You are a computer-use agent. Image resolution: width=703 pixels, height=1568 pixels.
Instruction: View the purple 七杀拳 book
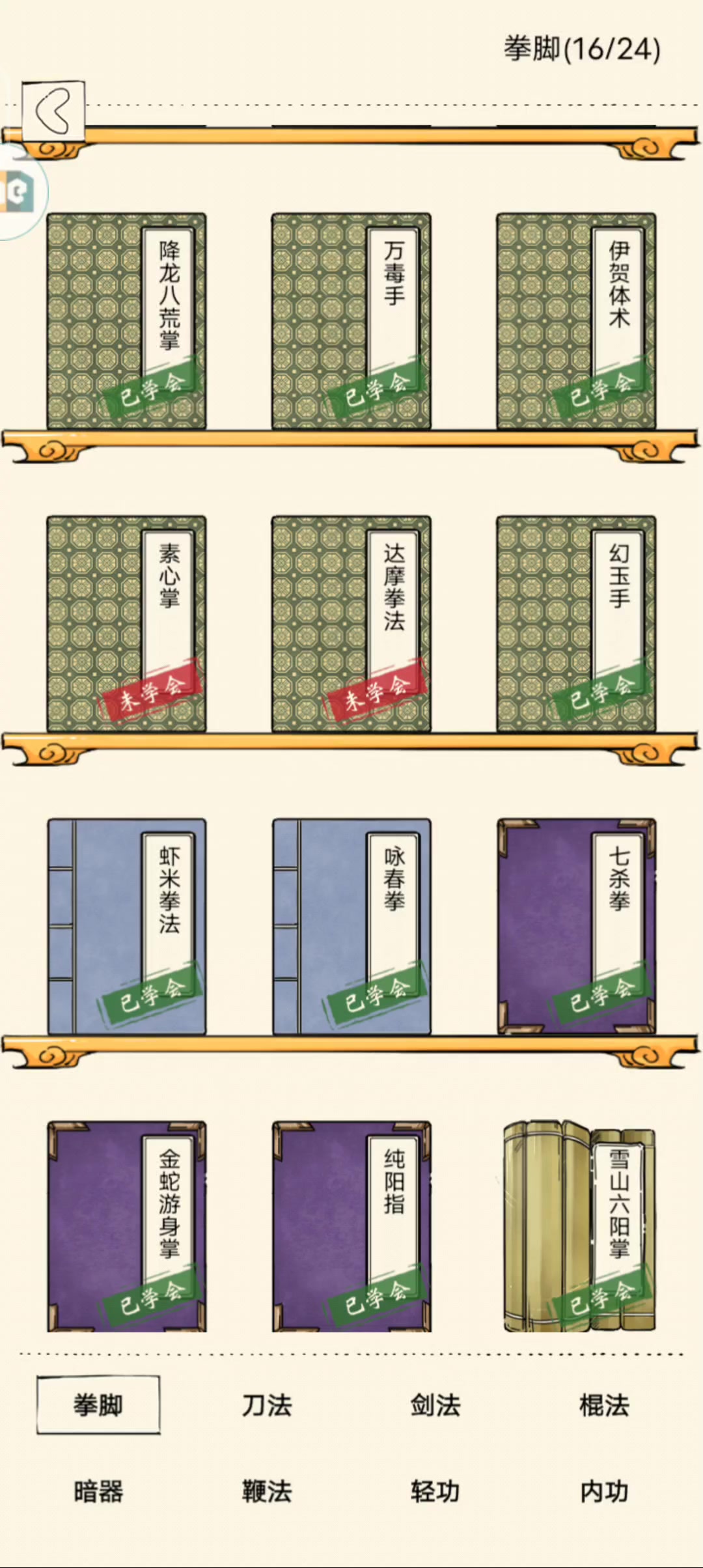(x=576, y=927)
